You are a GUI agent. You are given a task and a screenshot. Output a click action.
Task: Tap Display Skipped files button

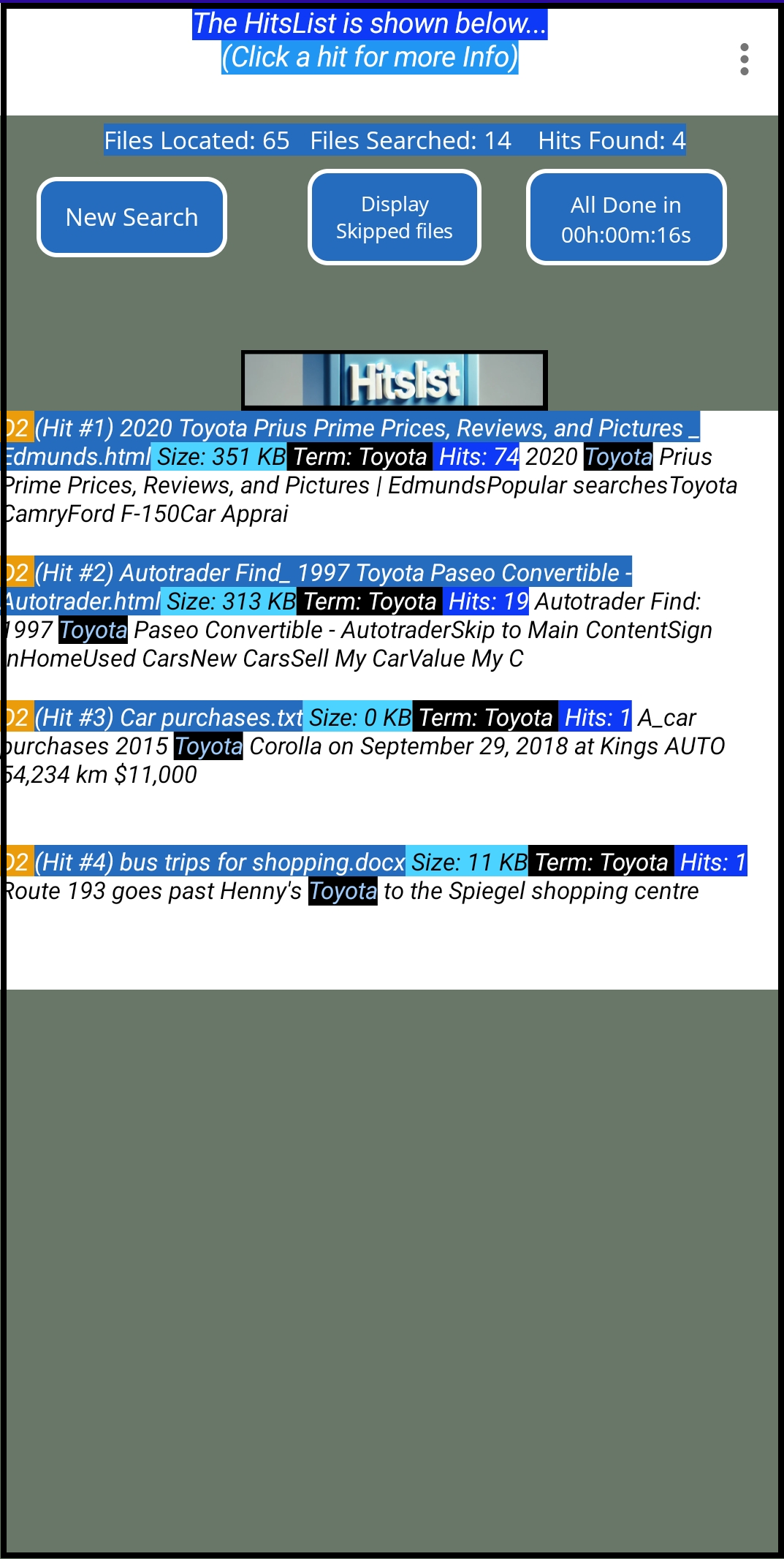coord(395,217)
